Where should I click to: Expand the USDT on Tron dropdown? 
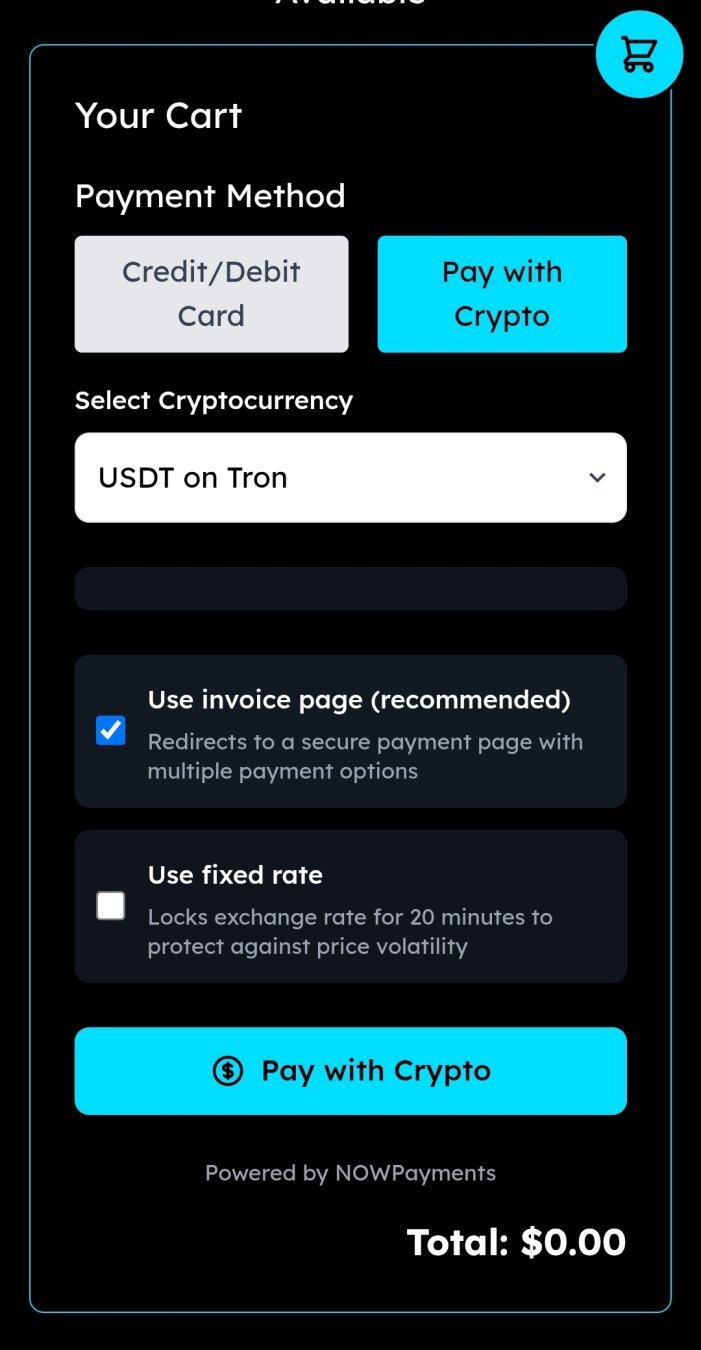[x=350, y=477]
